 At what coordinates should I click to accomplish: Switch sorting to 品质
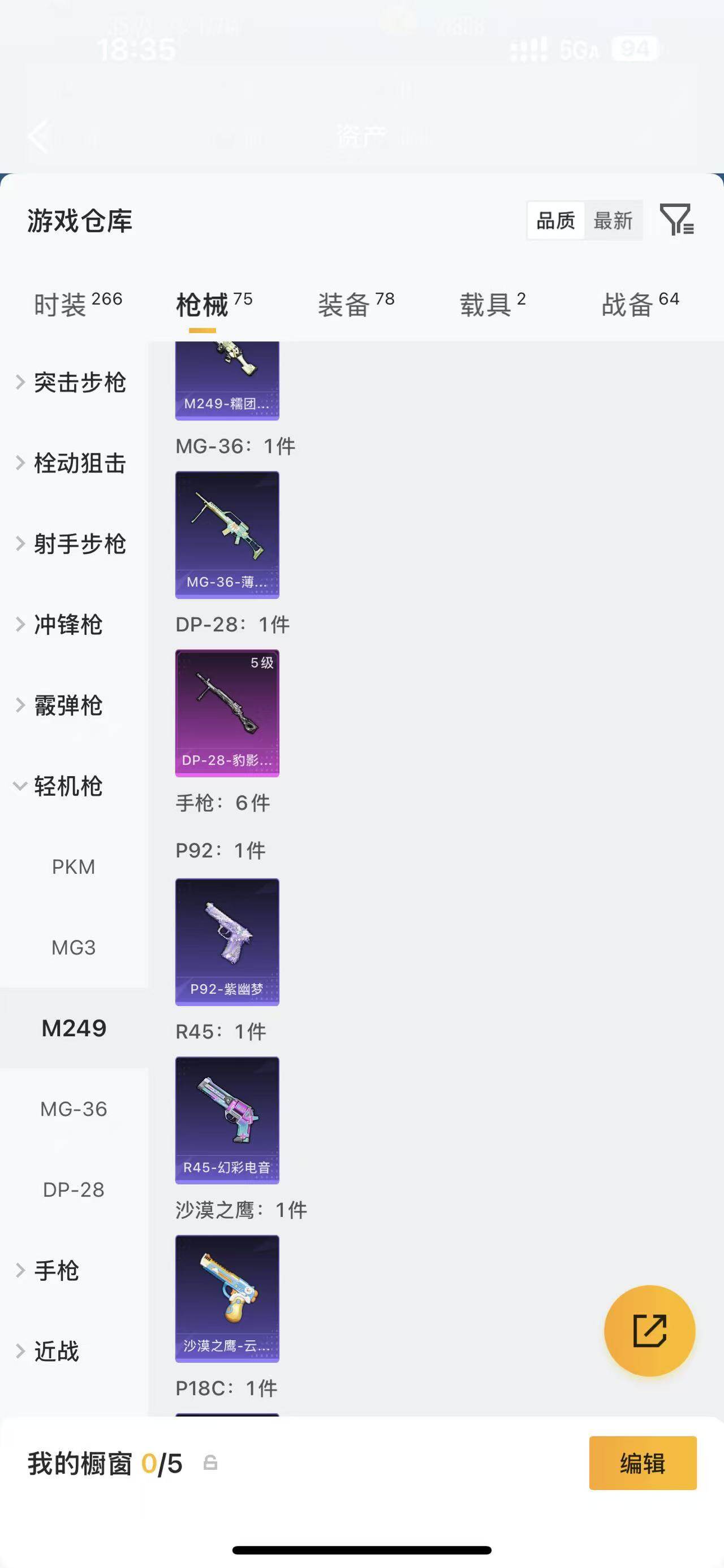pos(555,220)
